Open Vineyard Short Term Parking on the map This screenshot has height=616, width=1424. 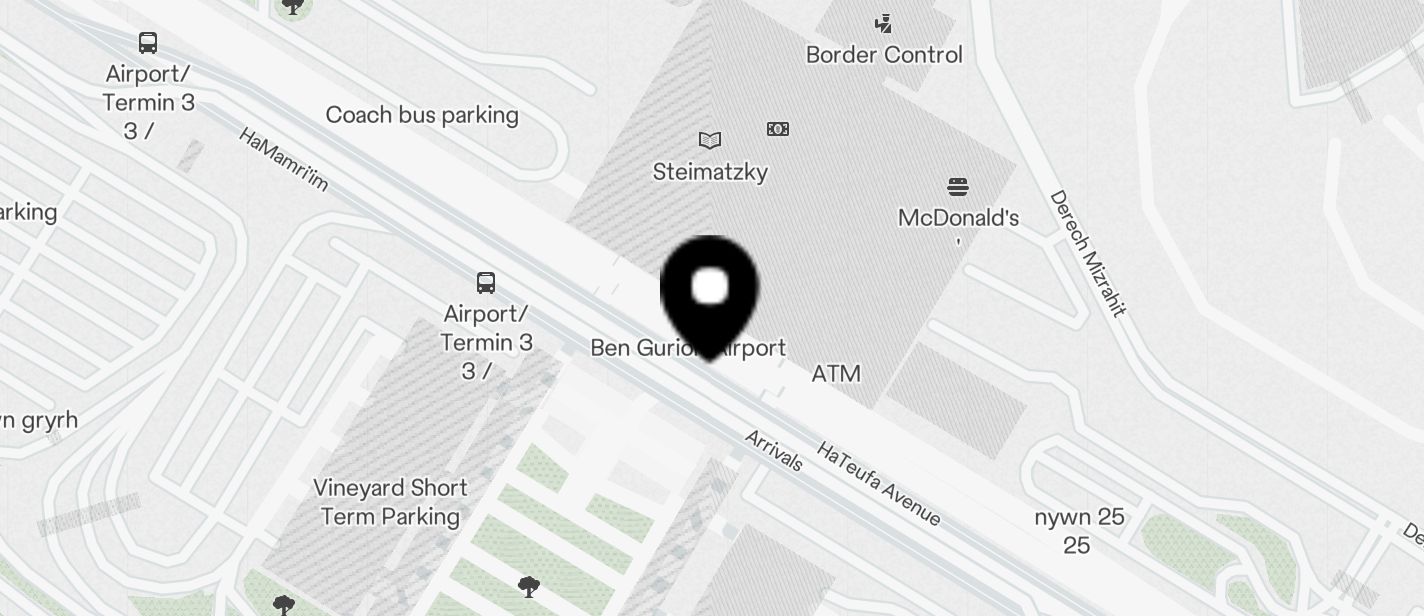click(x=389, y=502)
